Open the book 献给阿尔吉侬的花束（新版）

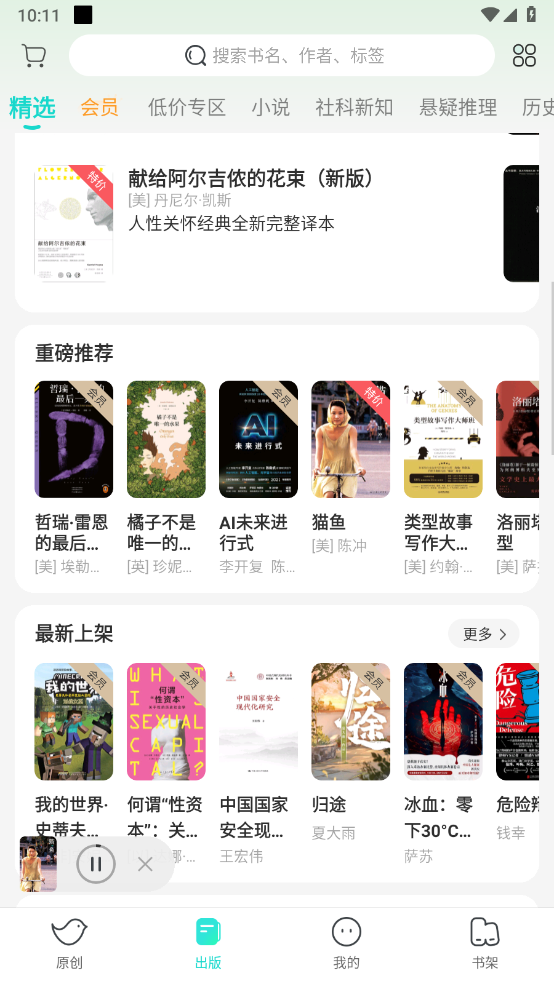pos(251,178)
